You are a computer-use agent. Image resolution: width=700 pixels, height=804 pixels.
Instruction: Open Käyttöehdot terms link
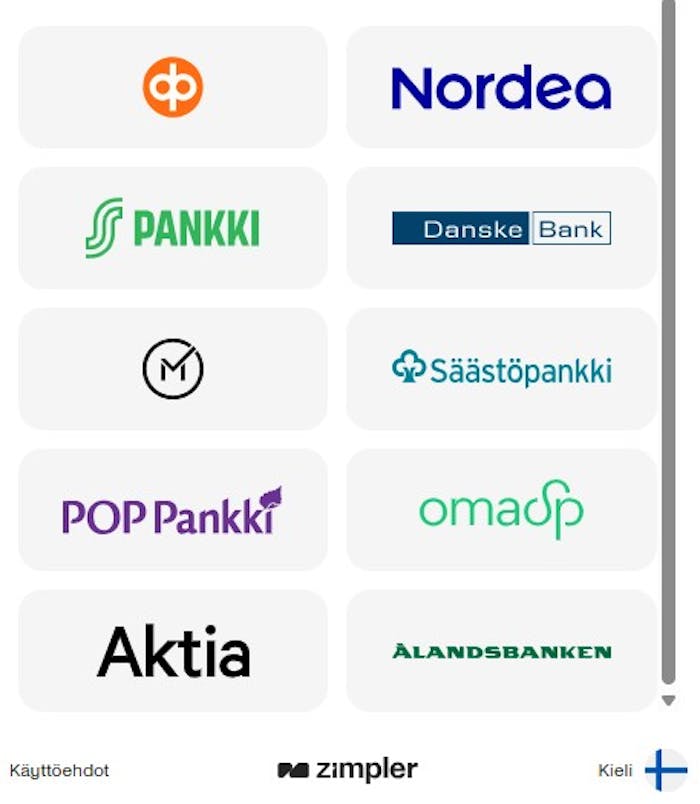59,770
